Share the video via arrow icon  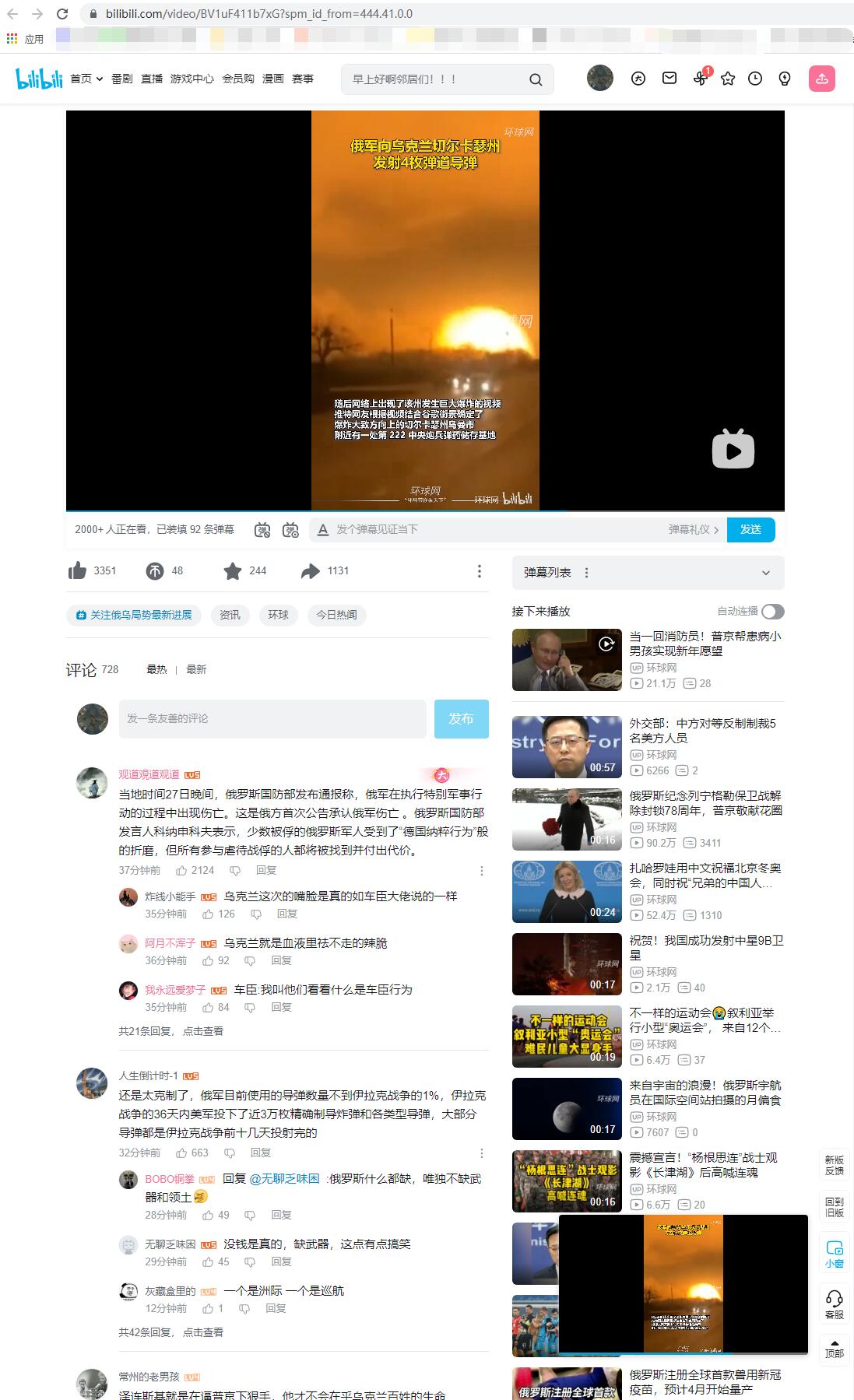(310, 571)
